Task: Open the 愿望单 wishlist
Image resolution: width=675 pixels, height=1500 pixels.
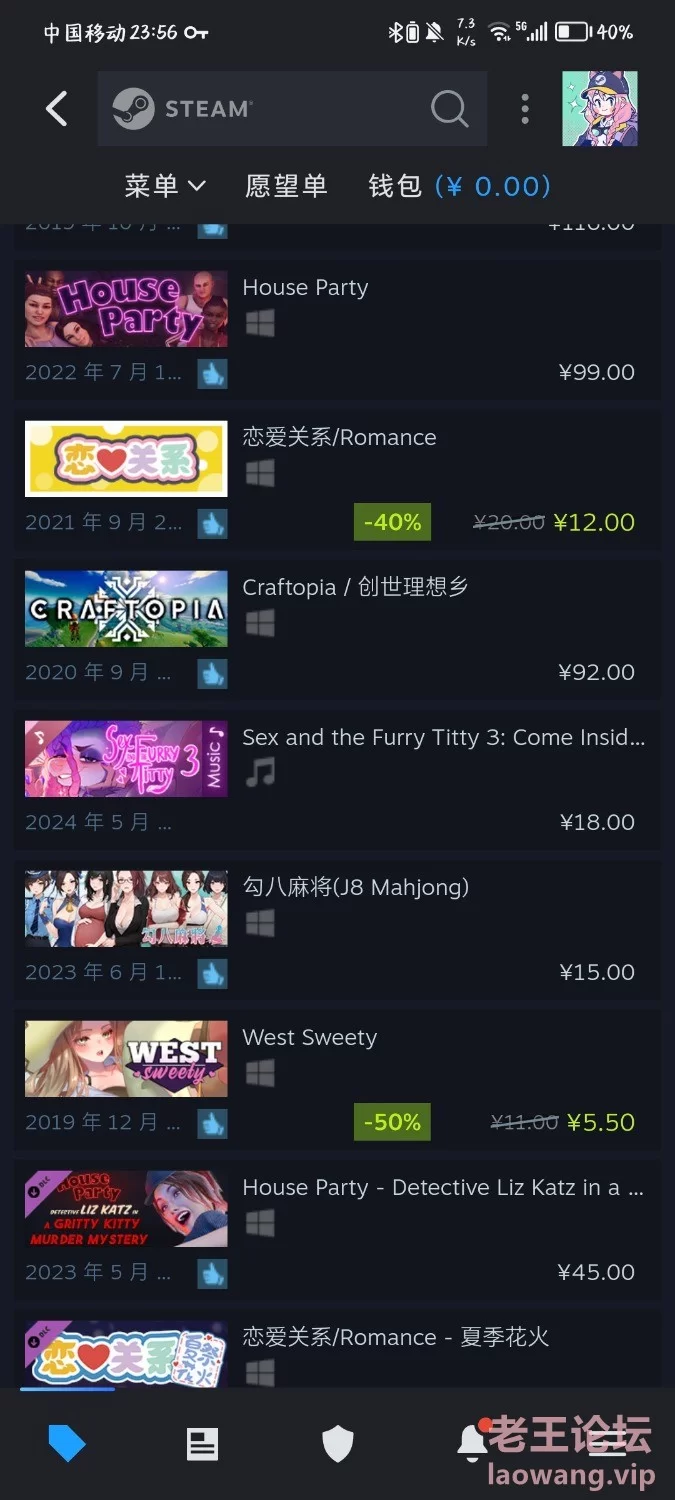Action: [x=286, y=186]
